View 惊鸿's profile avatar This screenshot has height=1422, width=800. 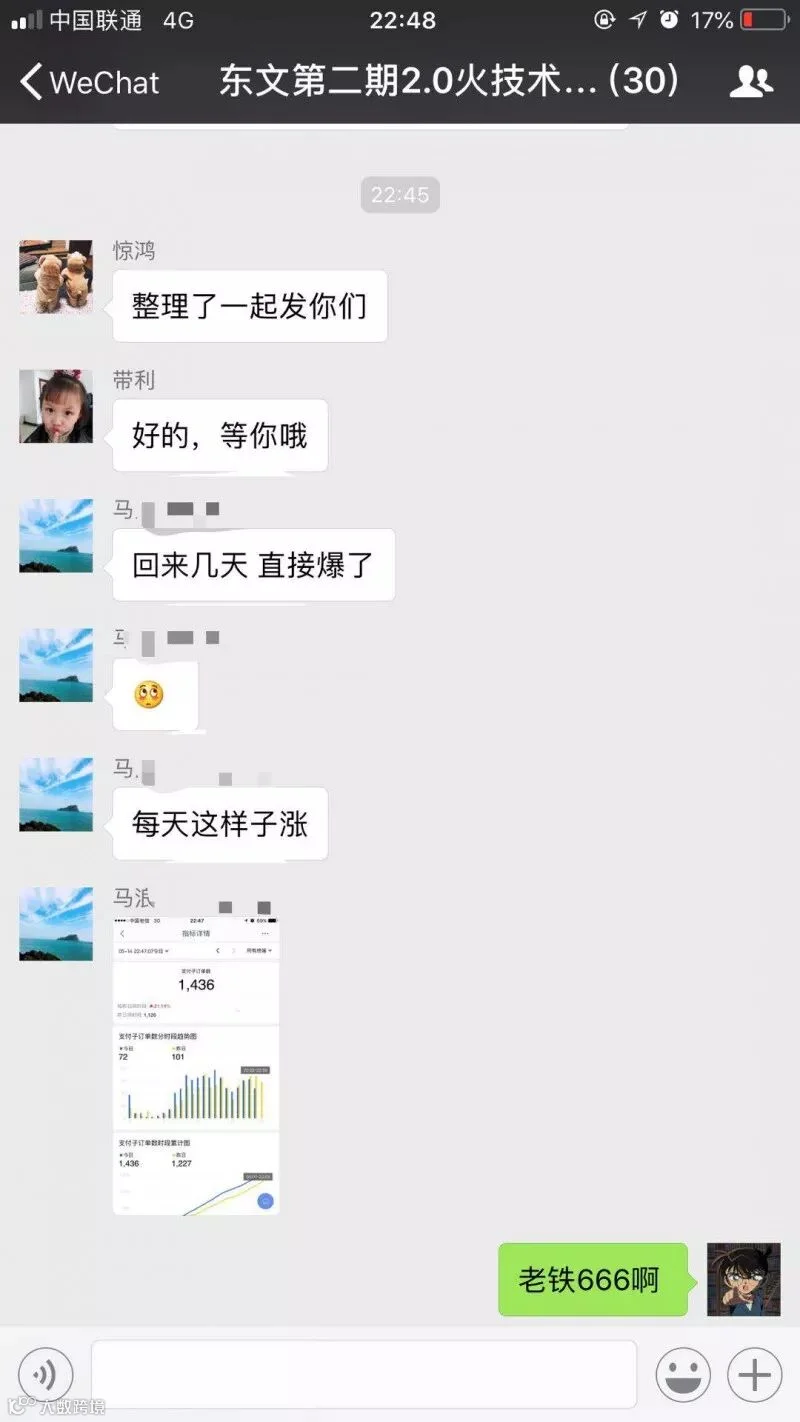coord(56,277)
